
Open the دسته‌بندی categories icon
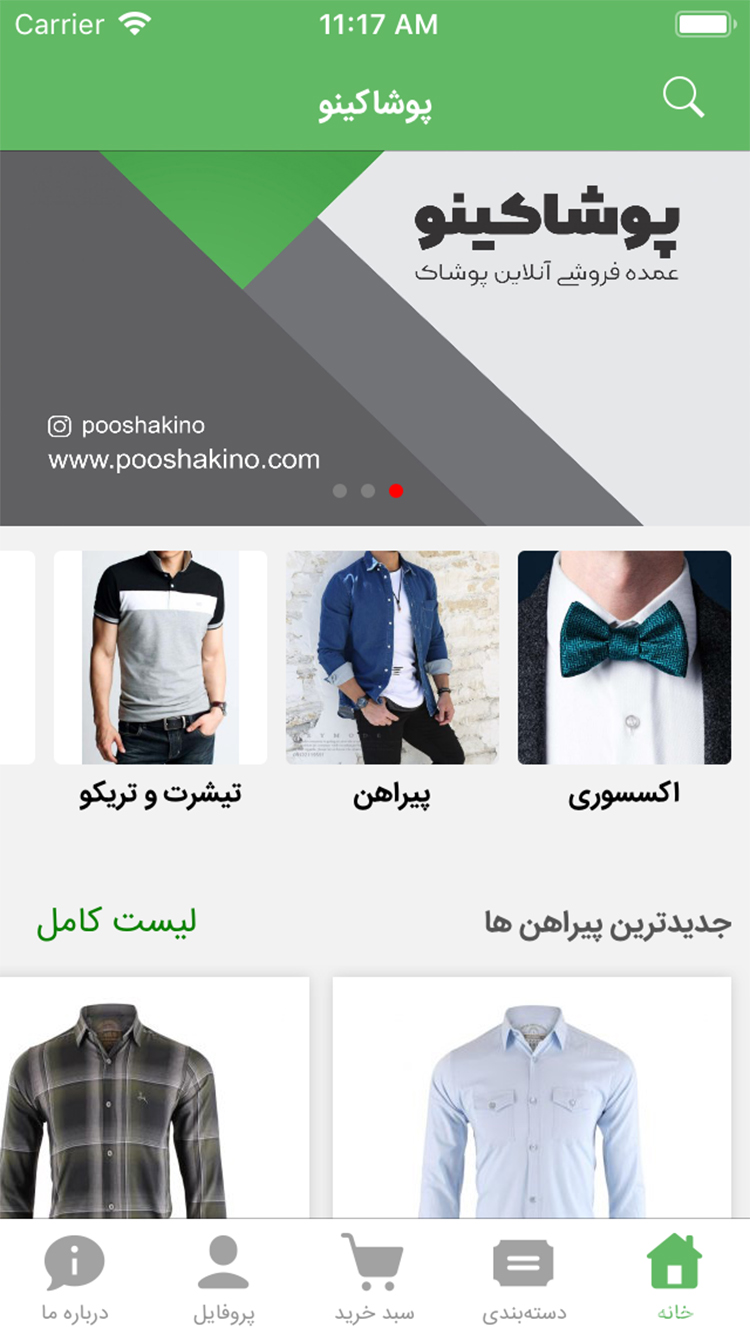tap(525, 1262)
